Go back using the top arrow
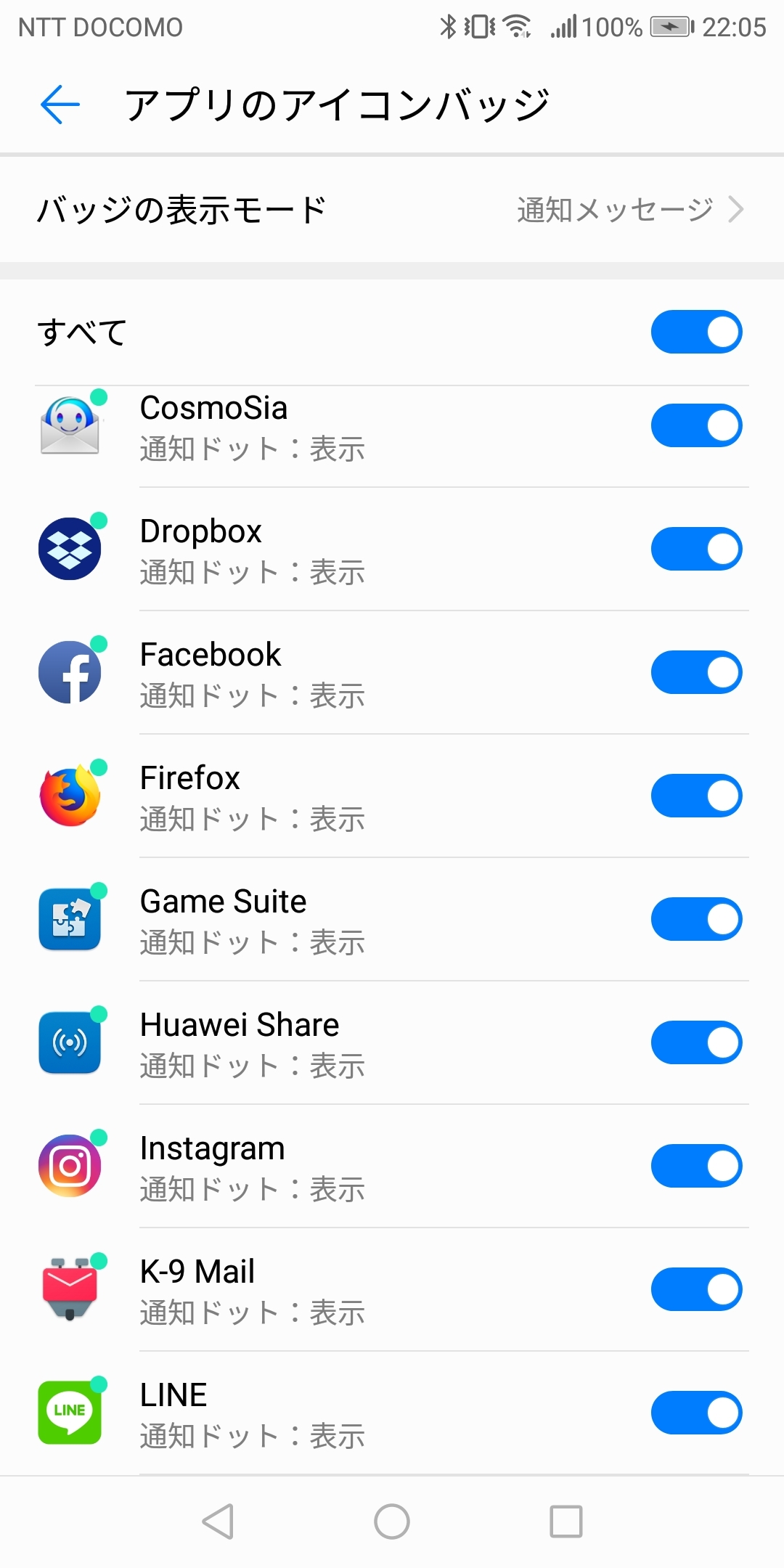784x1568 pixels. [x=60, y=105]
